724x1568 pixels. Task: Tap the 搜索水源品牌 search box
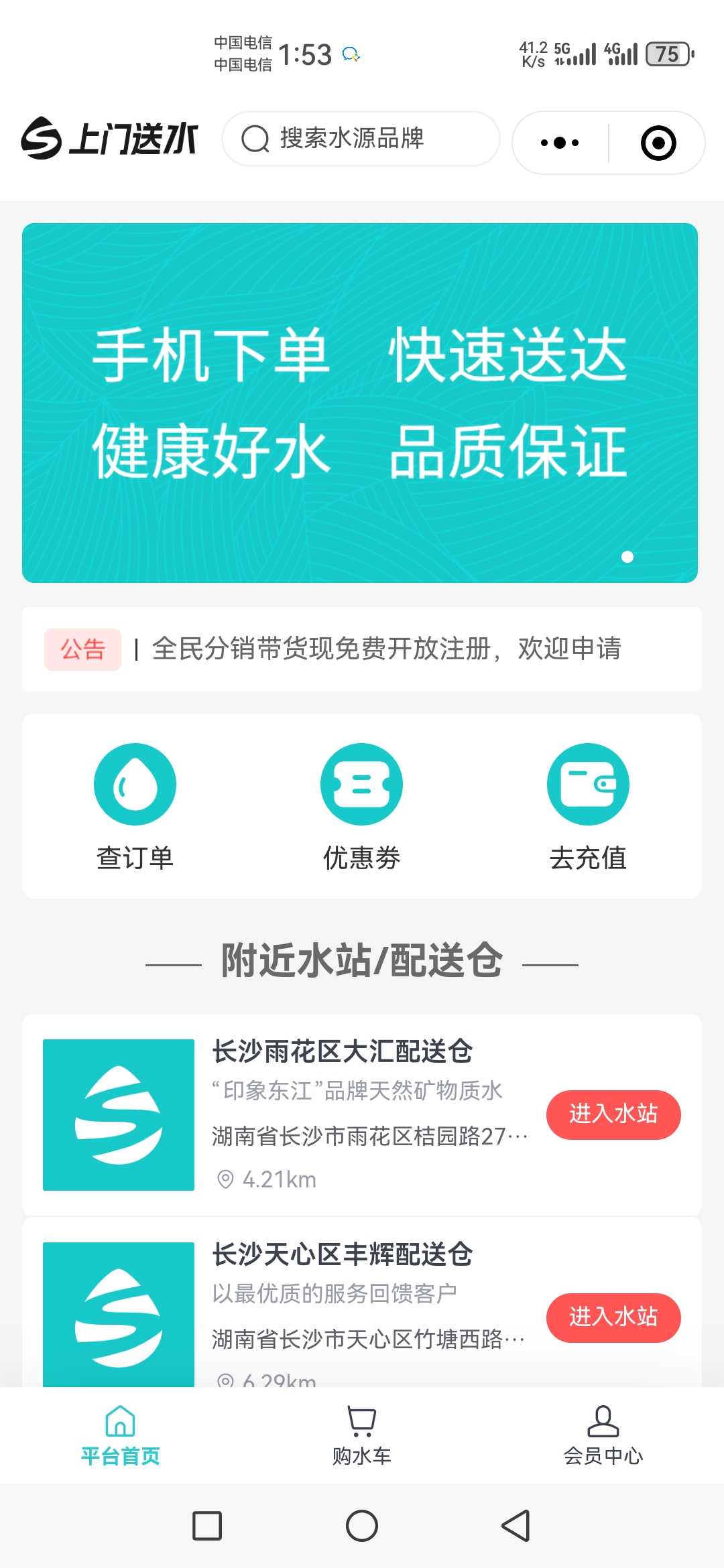(x=361, y=139)
